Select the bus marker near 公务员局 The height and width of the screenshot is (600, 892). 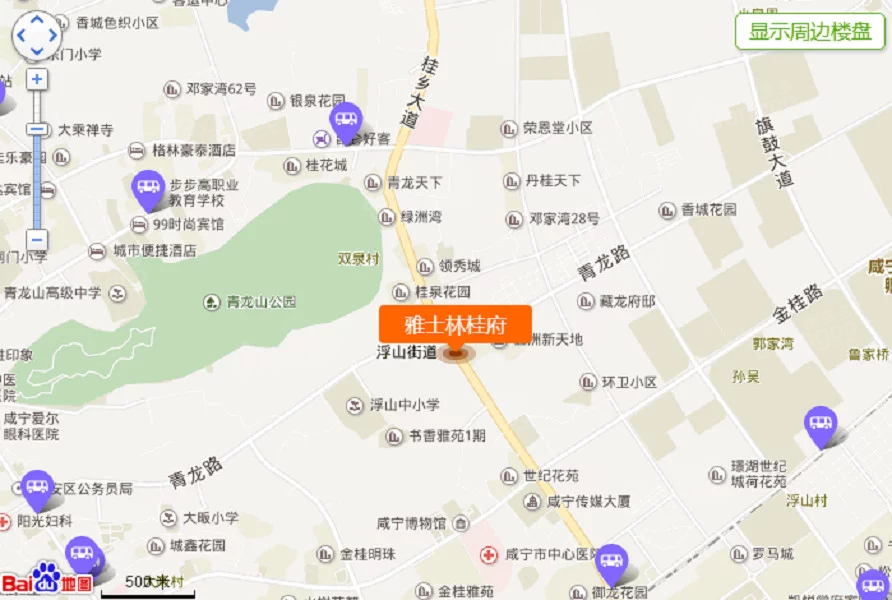pos(38,487)
